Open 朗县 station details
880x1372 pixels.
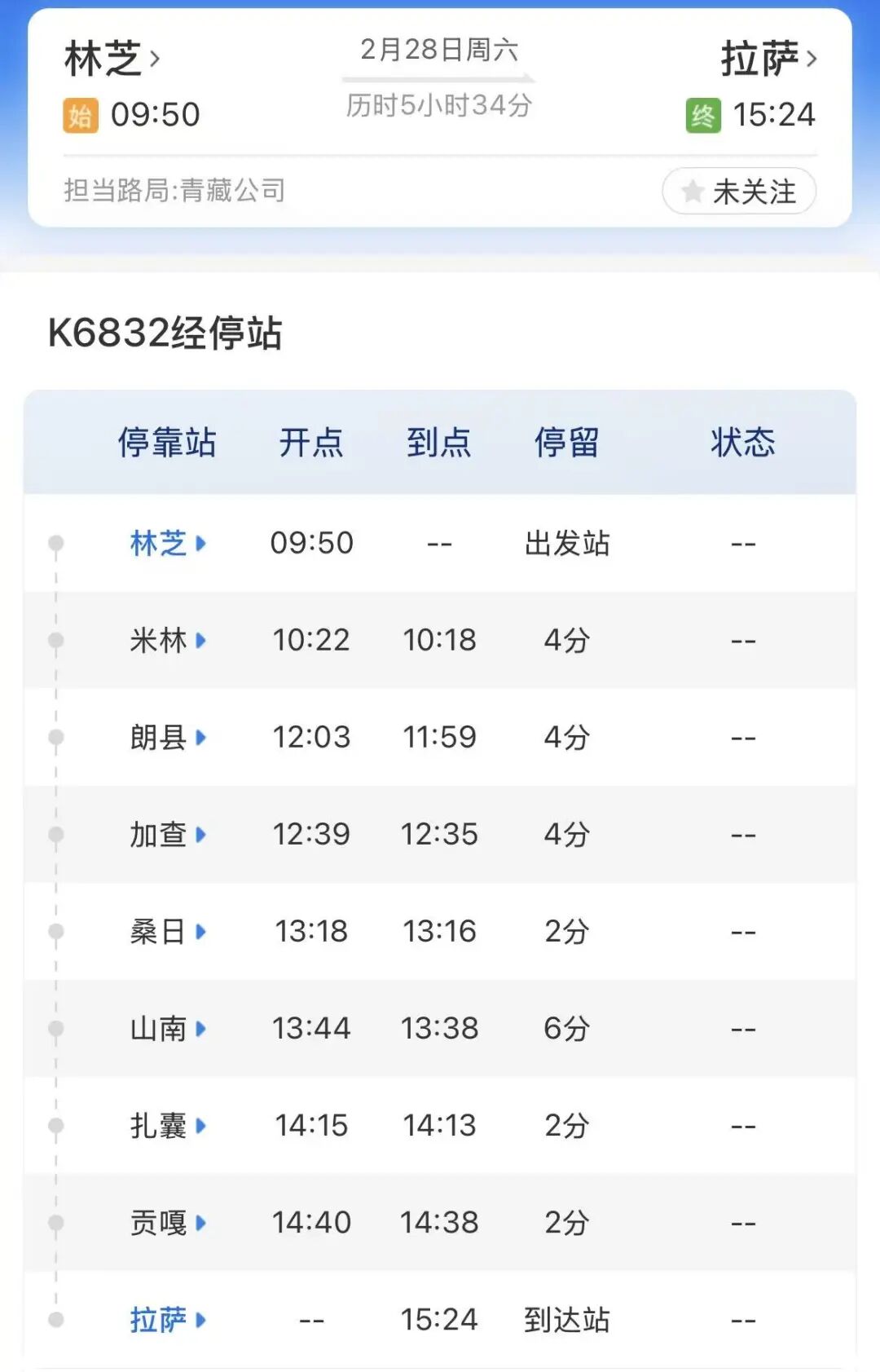pos(168,737)
